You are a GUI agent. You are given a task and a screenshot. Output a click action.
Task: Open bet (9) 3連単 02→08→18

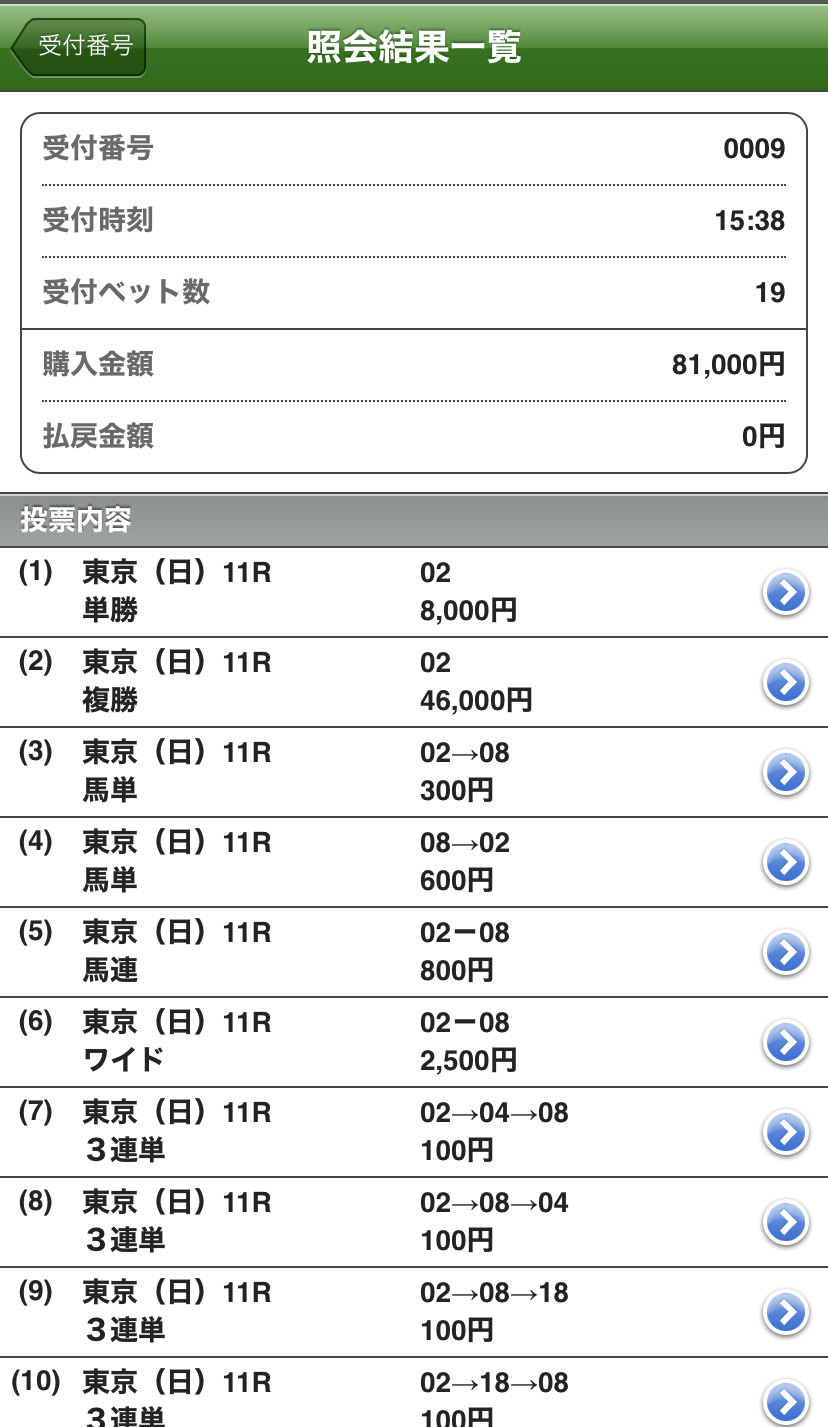[414, 1312]
